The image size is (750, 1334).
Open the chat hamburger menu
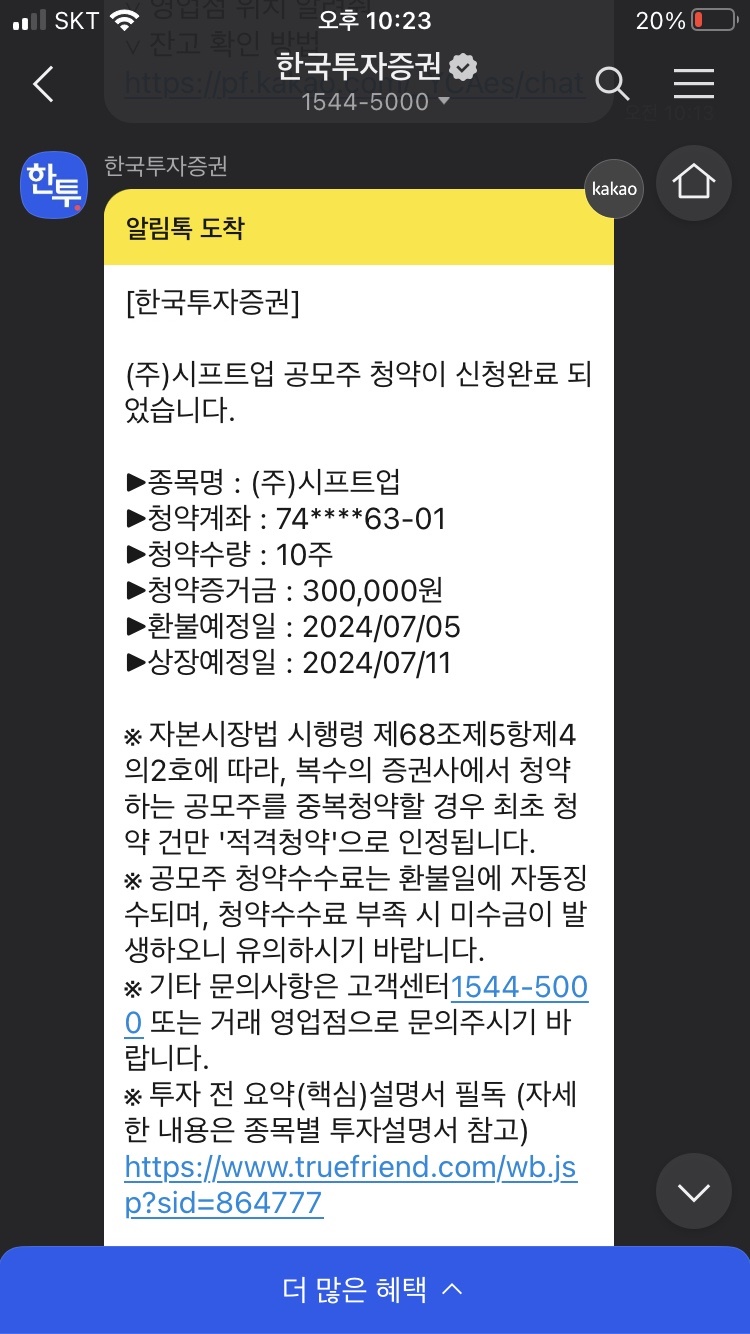coord(694,85)
